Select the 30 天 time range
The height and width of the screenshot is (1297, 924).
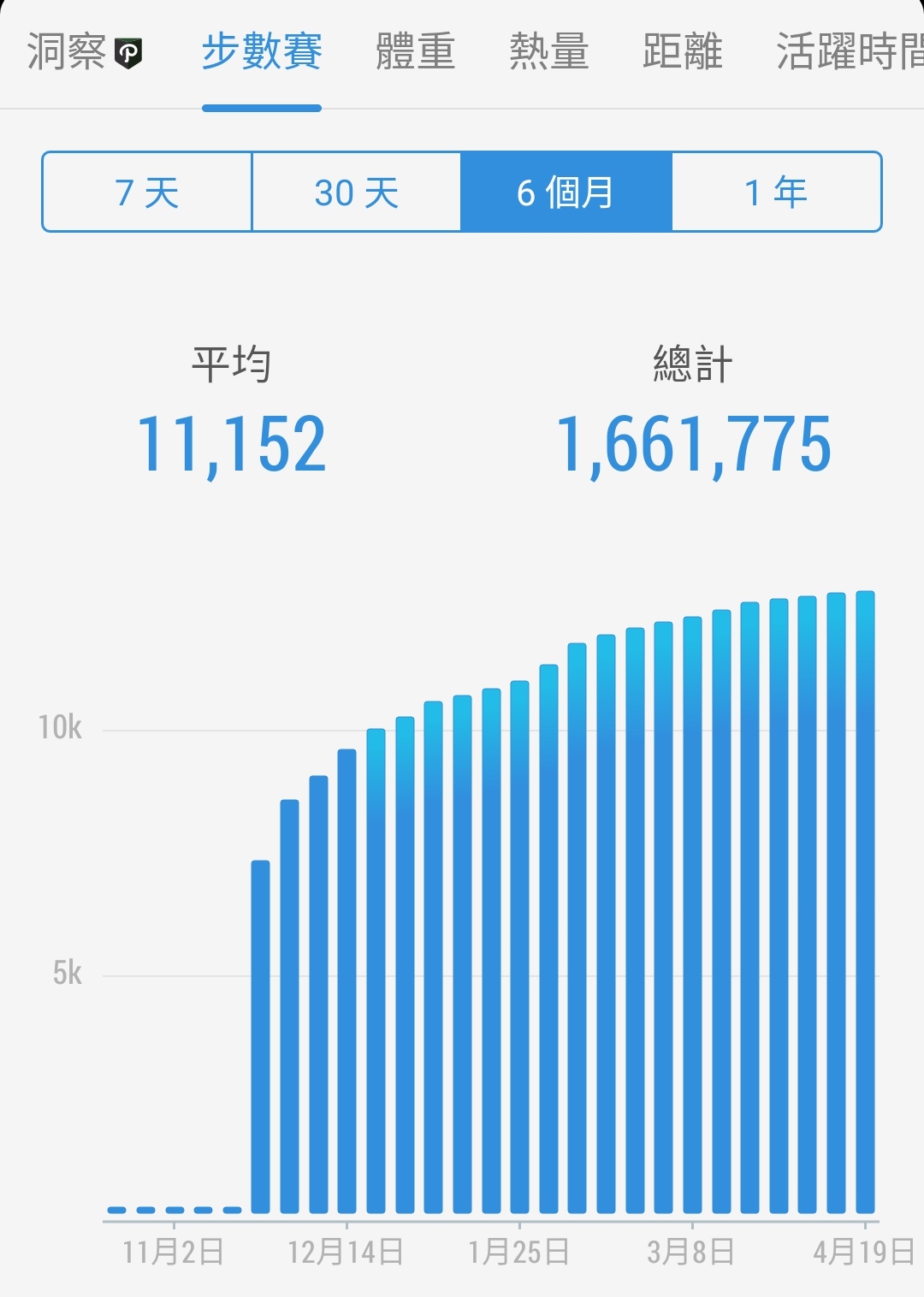[x=357, y=192]
